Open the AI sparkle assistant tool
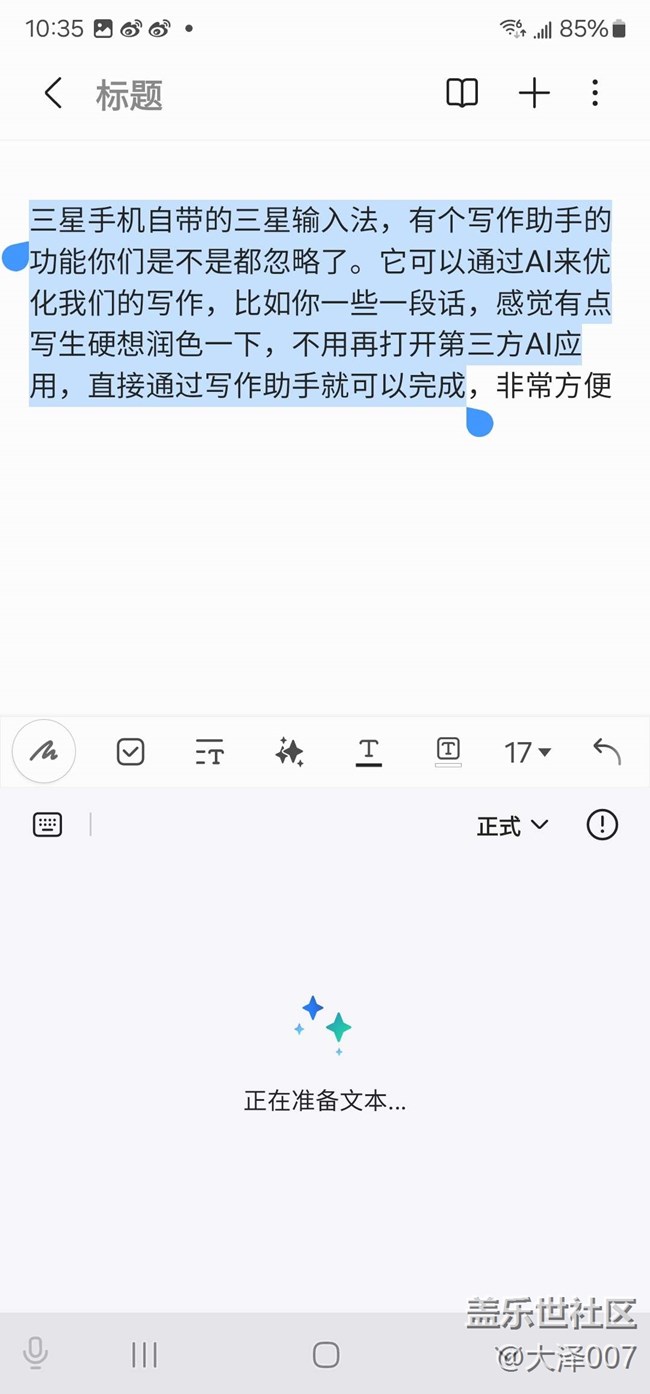Viewport: 650px width, 1394px height. click(x=290, y=751)
